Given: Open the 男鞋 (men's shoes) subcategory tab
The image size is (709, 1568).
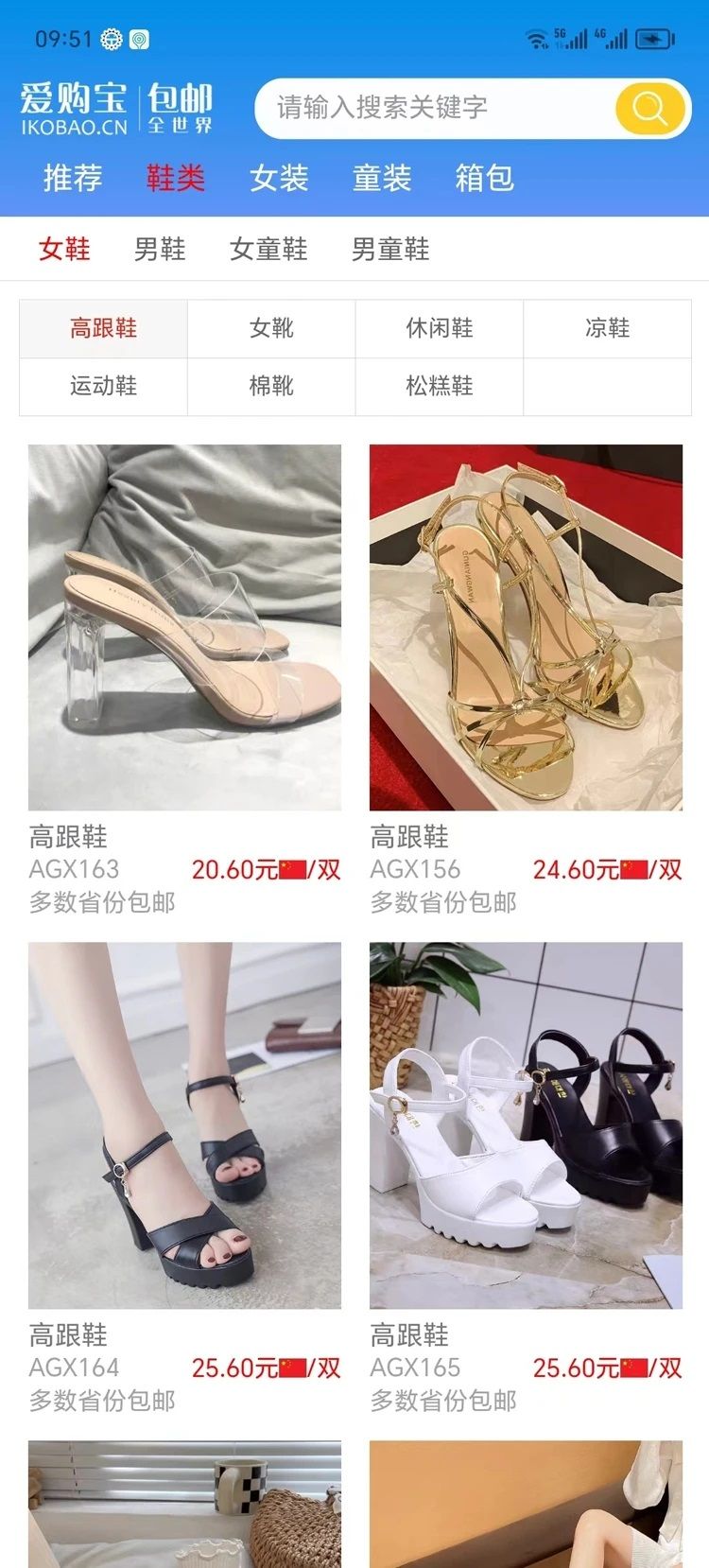Looking at the screenshot, I should tap(159, 250).
